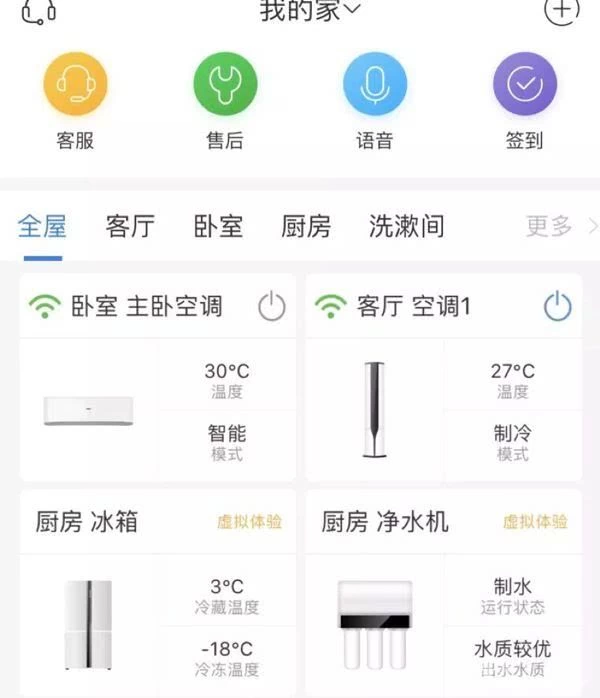The image size is (600, 698).
Task: Toggle power for 客厅 空调1
Action: (x=557, y=306)
